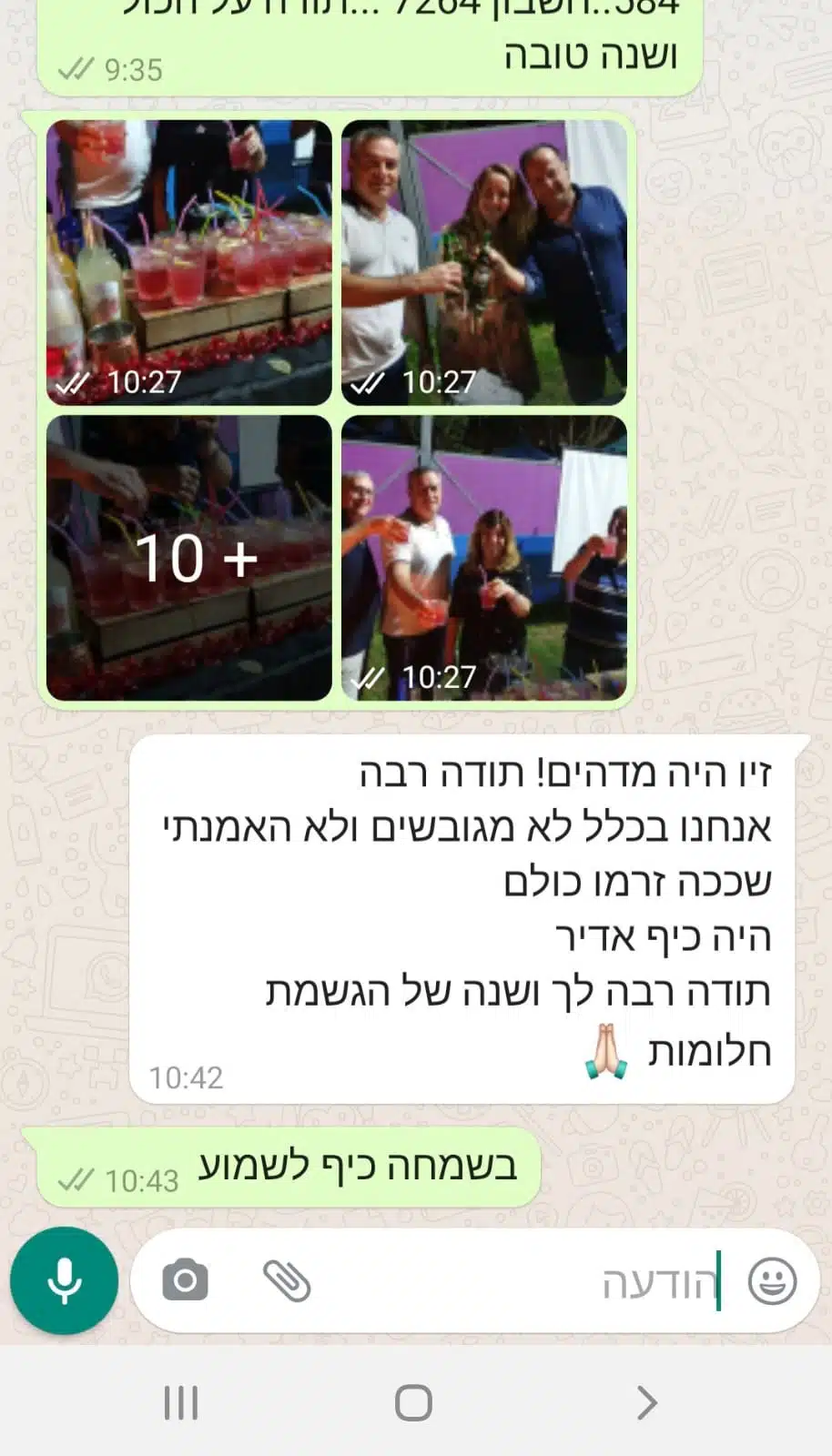Open the emoji picker
Viewport: 832px width, 1456px height.
[772, 1281]
